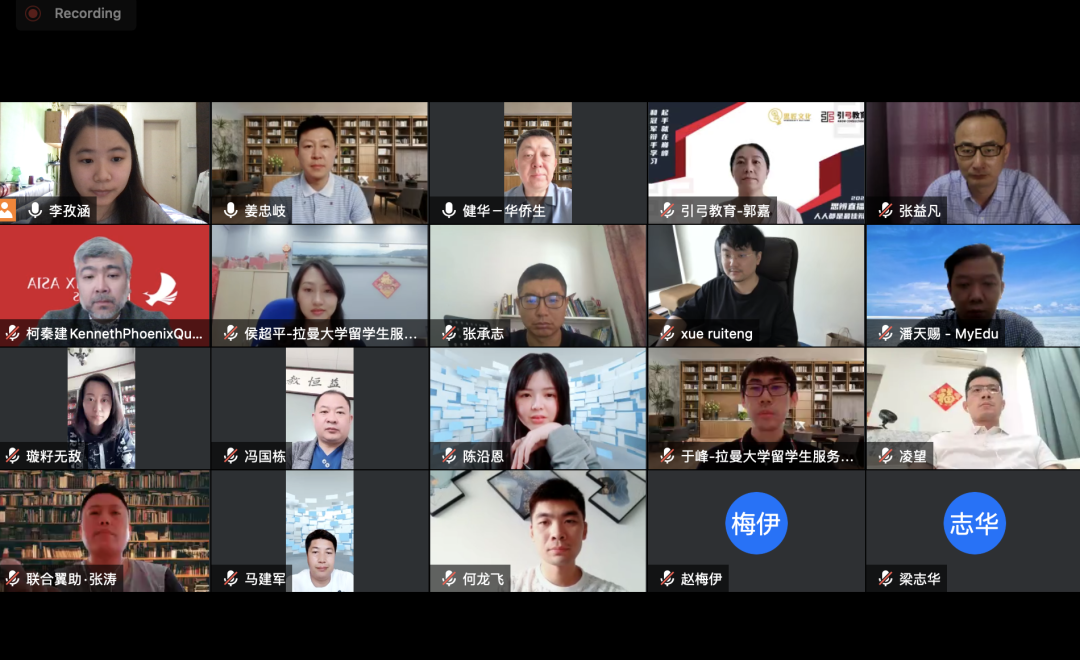This screenshot has width=1080, height=660.
Task: Select 陈沿恩's video tile
Action: coord(538,408)
